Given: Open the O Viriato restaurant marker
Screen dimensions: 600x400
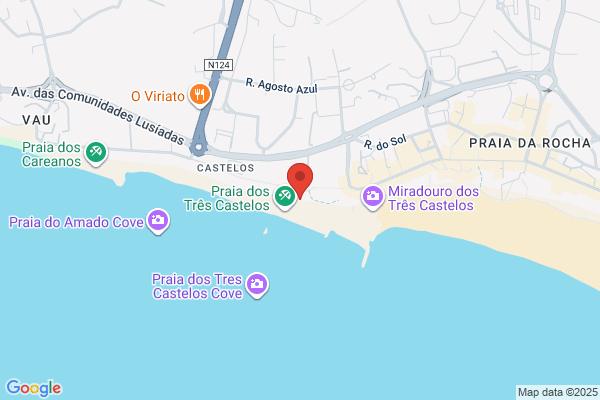Looking at the screenshot, I should tap(199, 95).
